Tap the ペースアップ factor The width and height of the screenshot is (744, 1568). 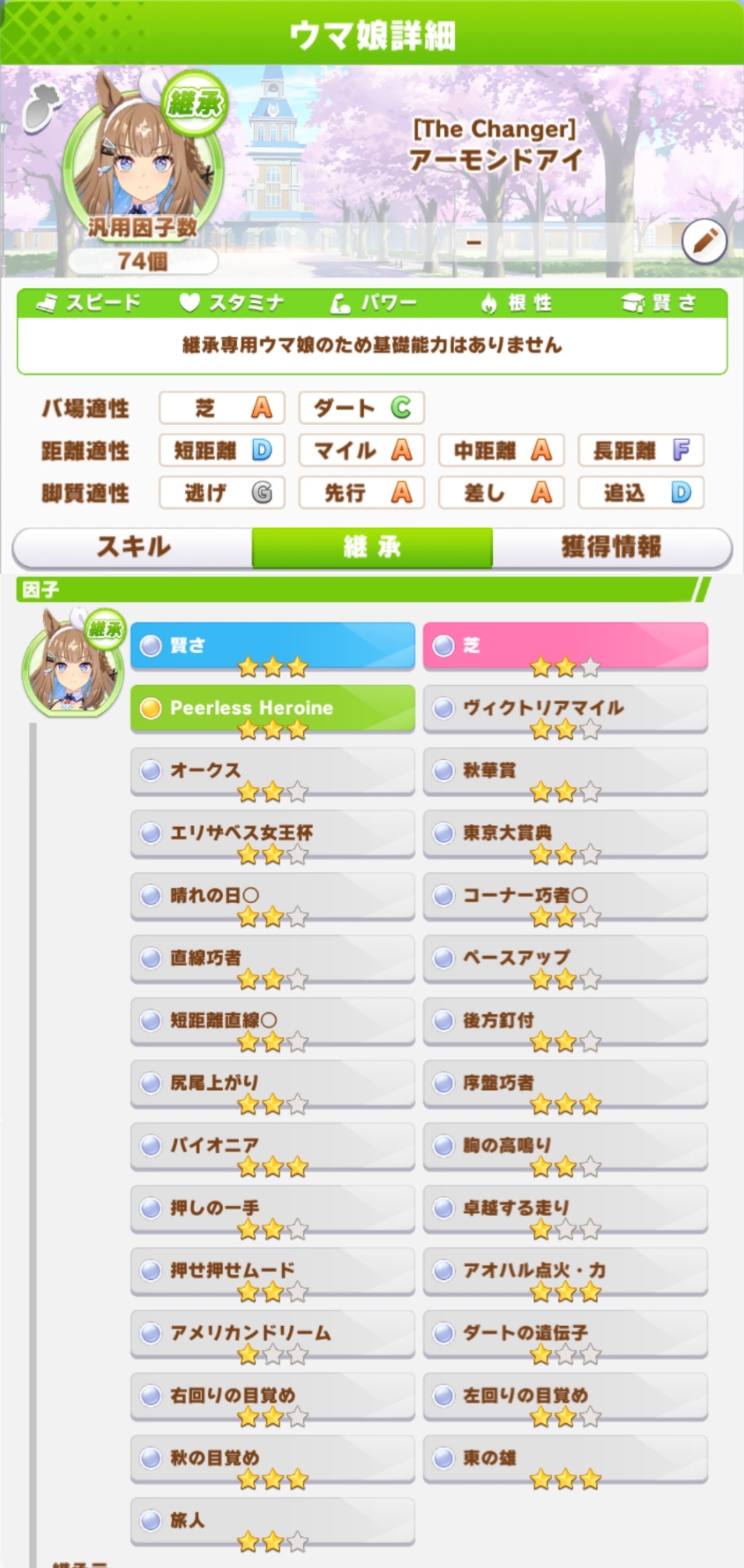tap(566, 959)
